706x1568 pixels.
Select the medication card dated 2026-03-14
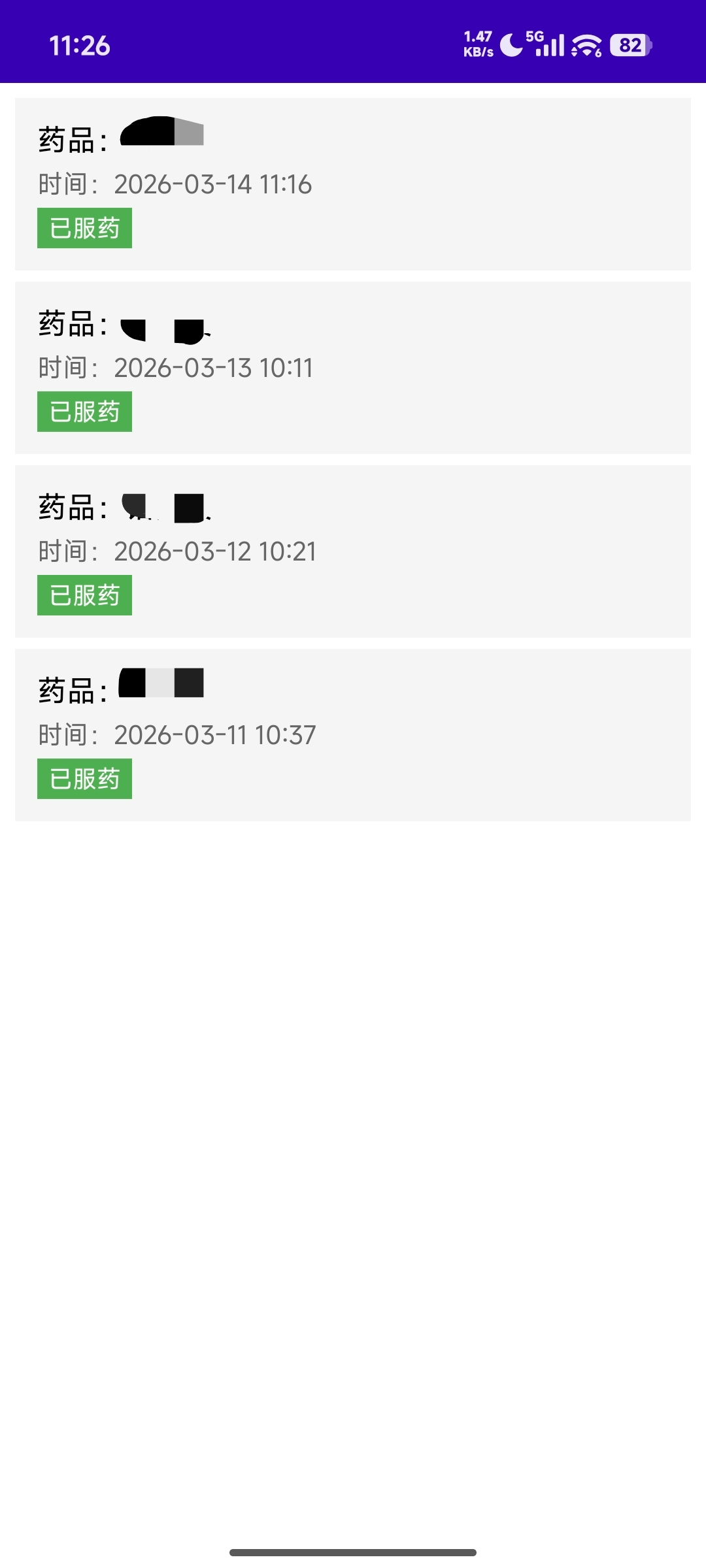coord(353,183)
